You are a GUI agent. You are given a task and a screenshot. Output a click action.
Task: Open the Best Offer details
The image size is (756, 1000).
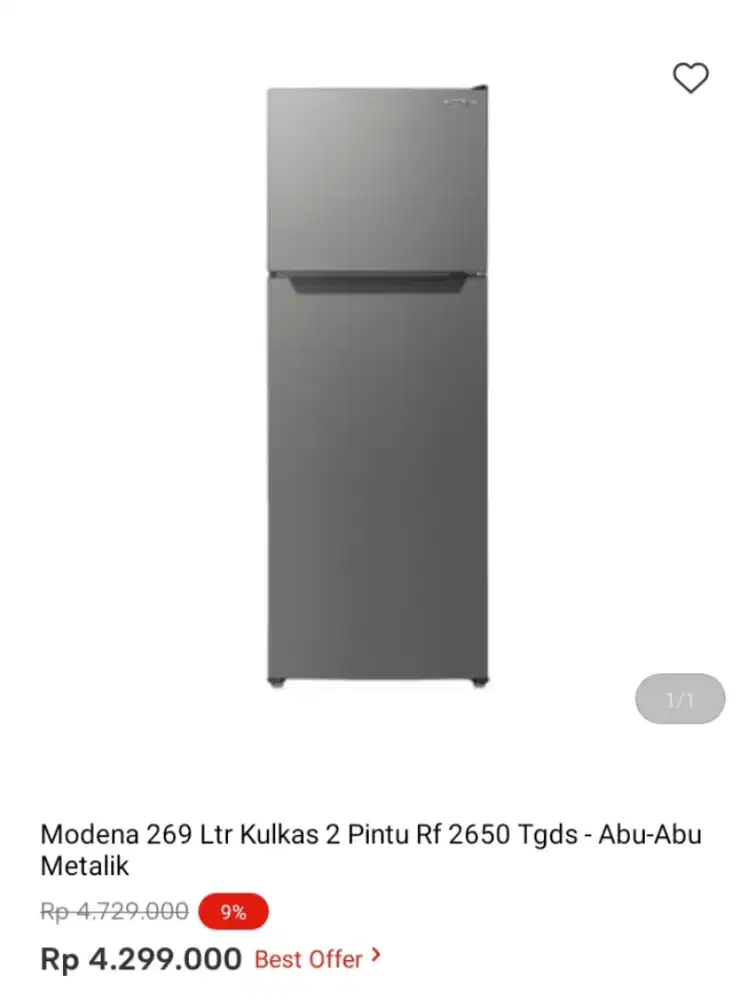pos(317,959)
